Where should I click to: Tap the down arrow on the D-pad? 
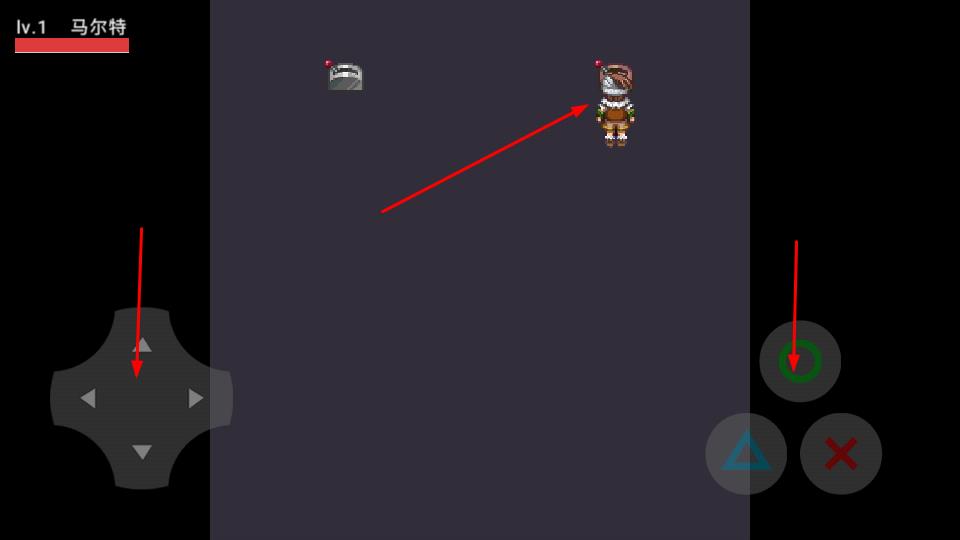[142, 452]
